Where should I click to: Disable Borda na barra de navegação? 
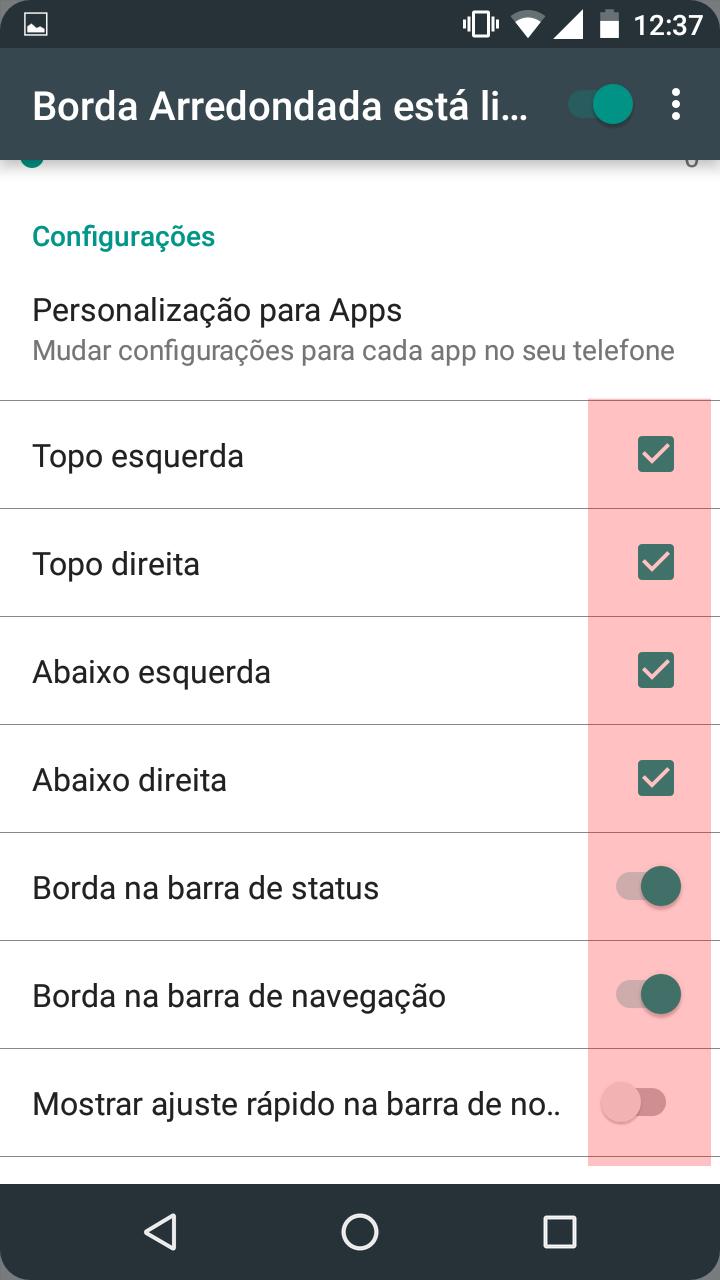coord(649,995)
